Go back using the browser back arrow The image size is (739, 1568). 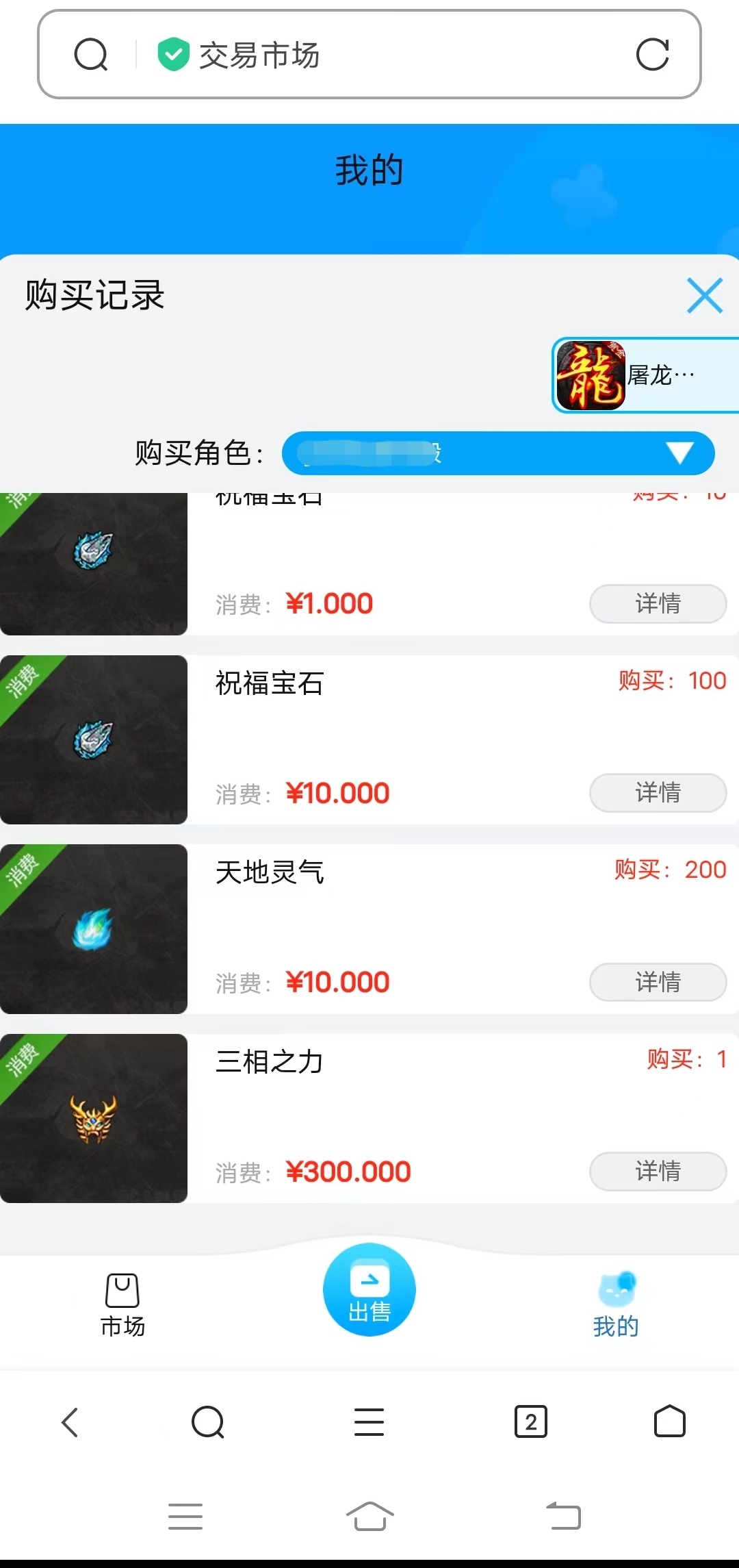70,1422
